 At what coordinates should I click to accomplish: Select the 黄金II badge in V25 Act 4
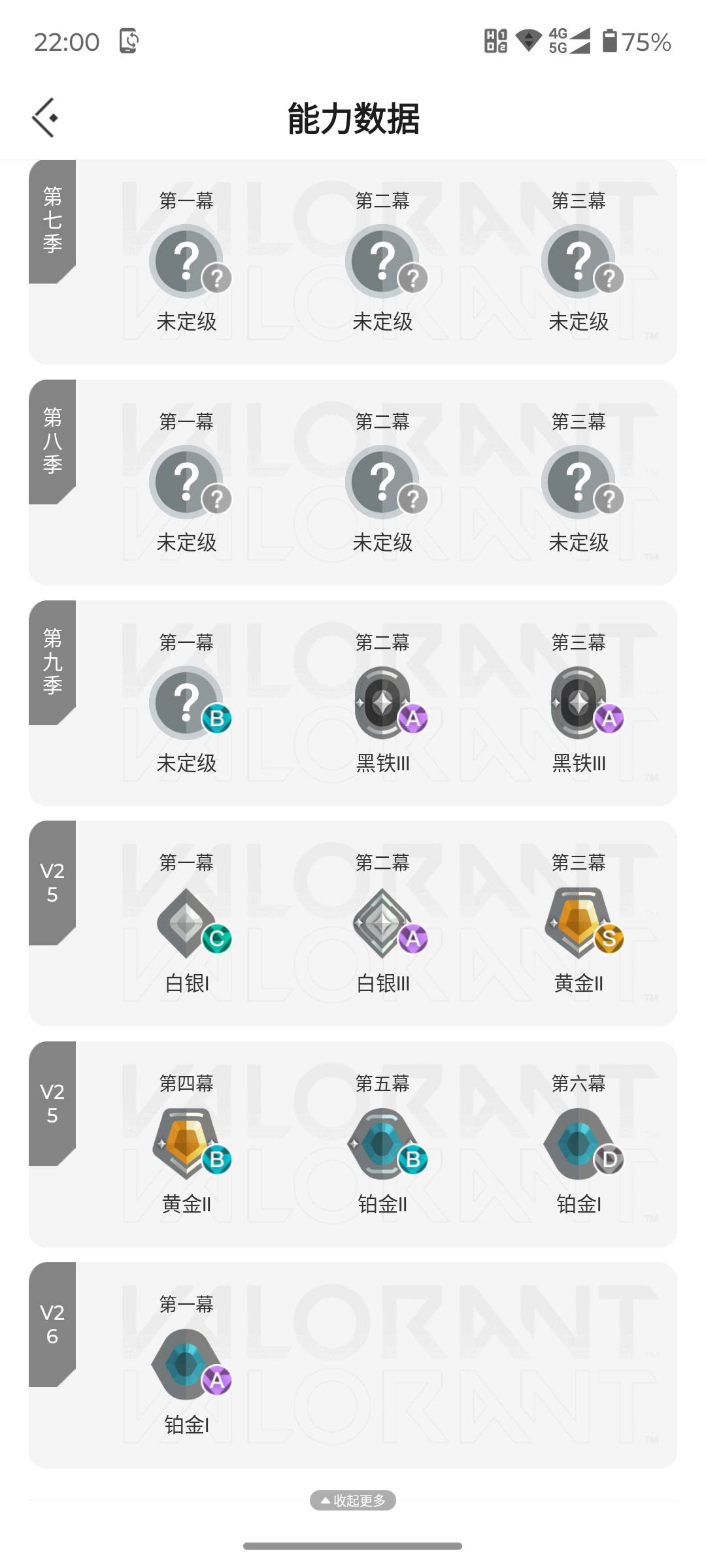tap(188, 1143)
